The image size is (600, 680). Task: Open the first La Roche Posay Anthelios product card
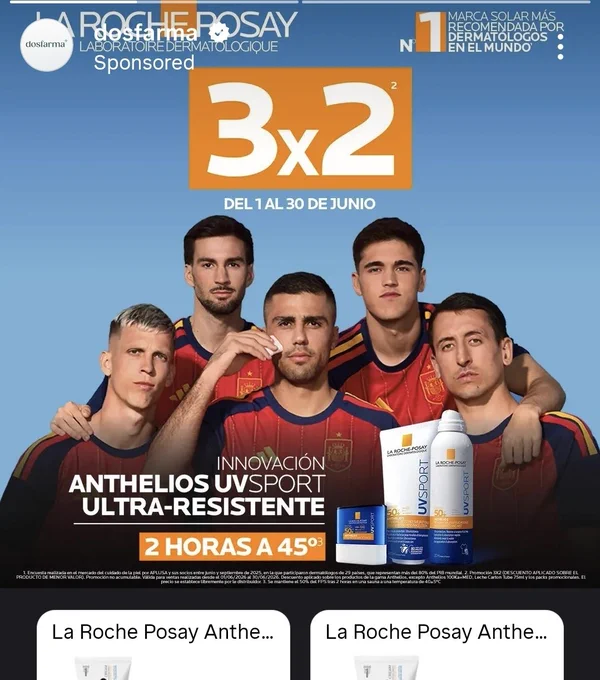(x=163, y=645)
